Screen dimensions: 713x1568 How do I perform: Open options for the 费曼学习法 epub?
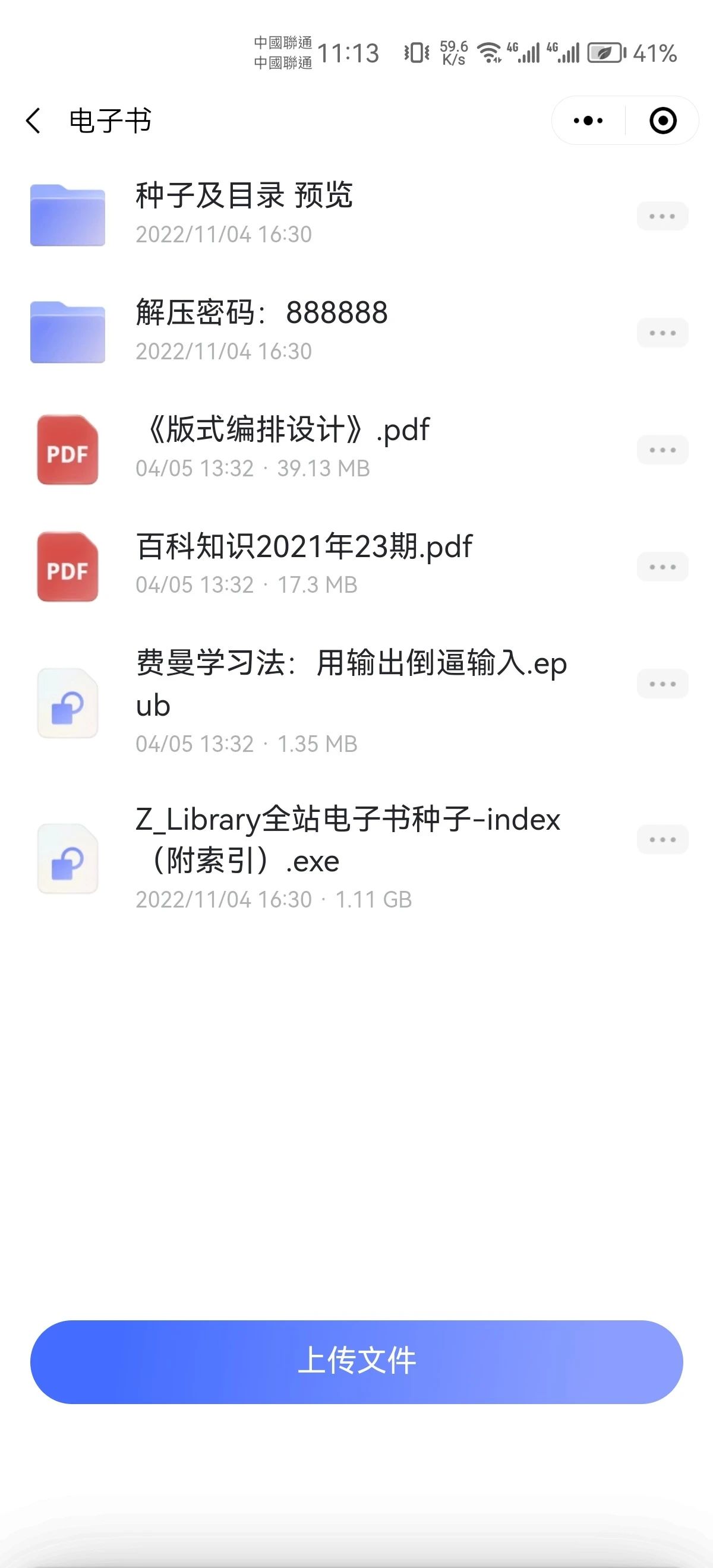point(662,684)
